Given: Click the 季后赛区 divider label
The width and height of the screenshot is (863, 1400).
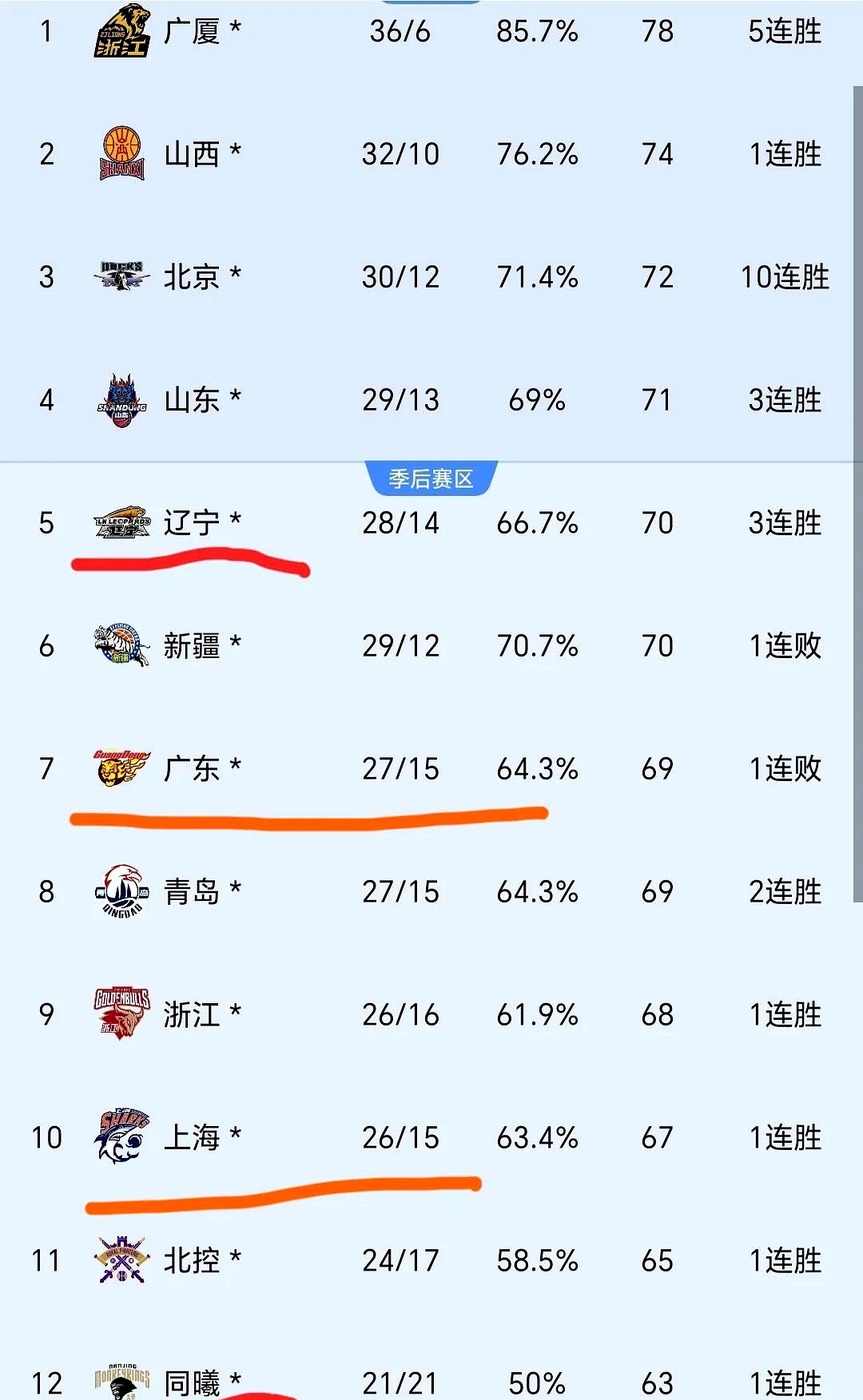Looking at the screenshot, I should tap(431, 475).
